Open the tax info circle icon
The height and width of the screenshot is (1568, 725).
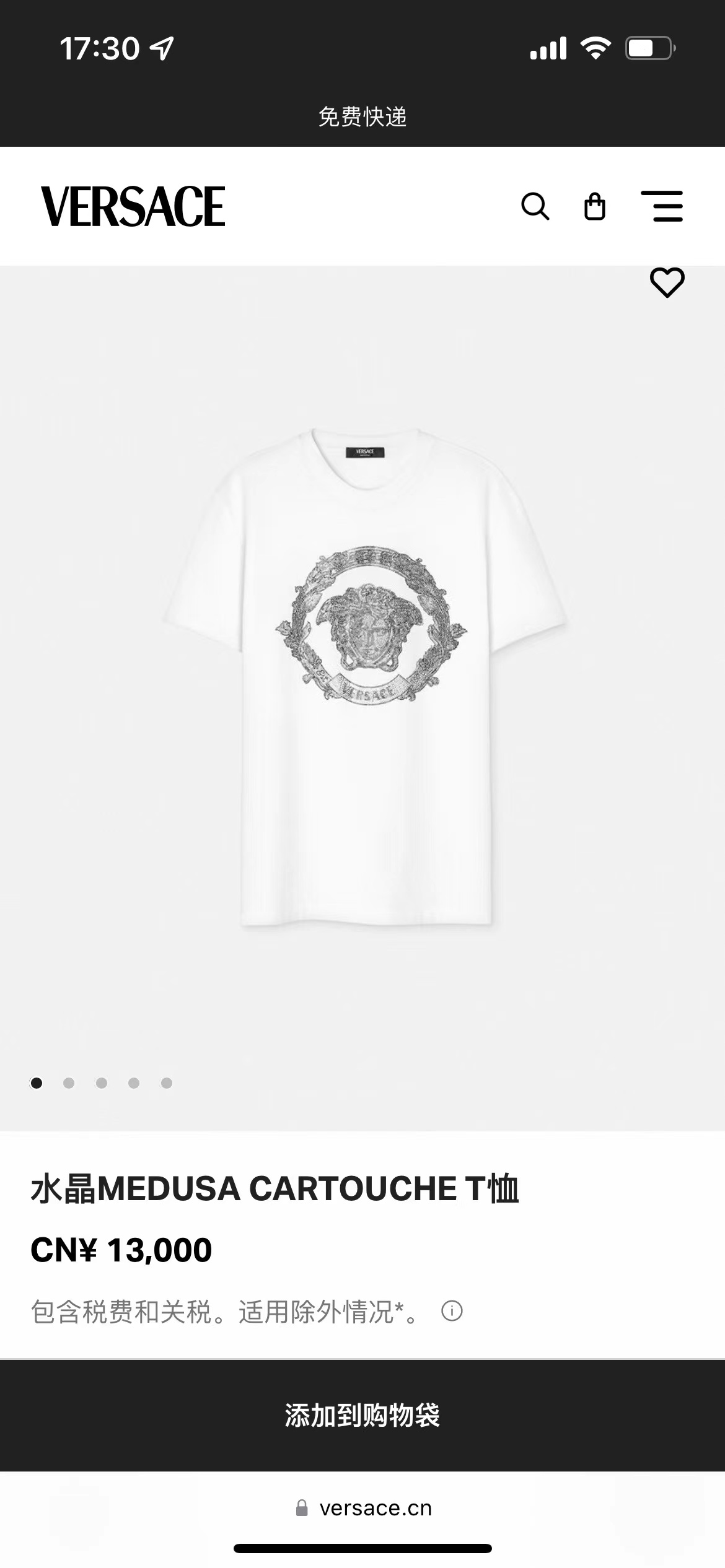(452, 1310)
